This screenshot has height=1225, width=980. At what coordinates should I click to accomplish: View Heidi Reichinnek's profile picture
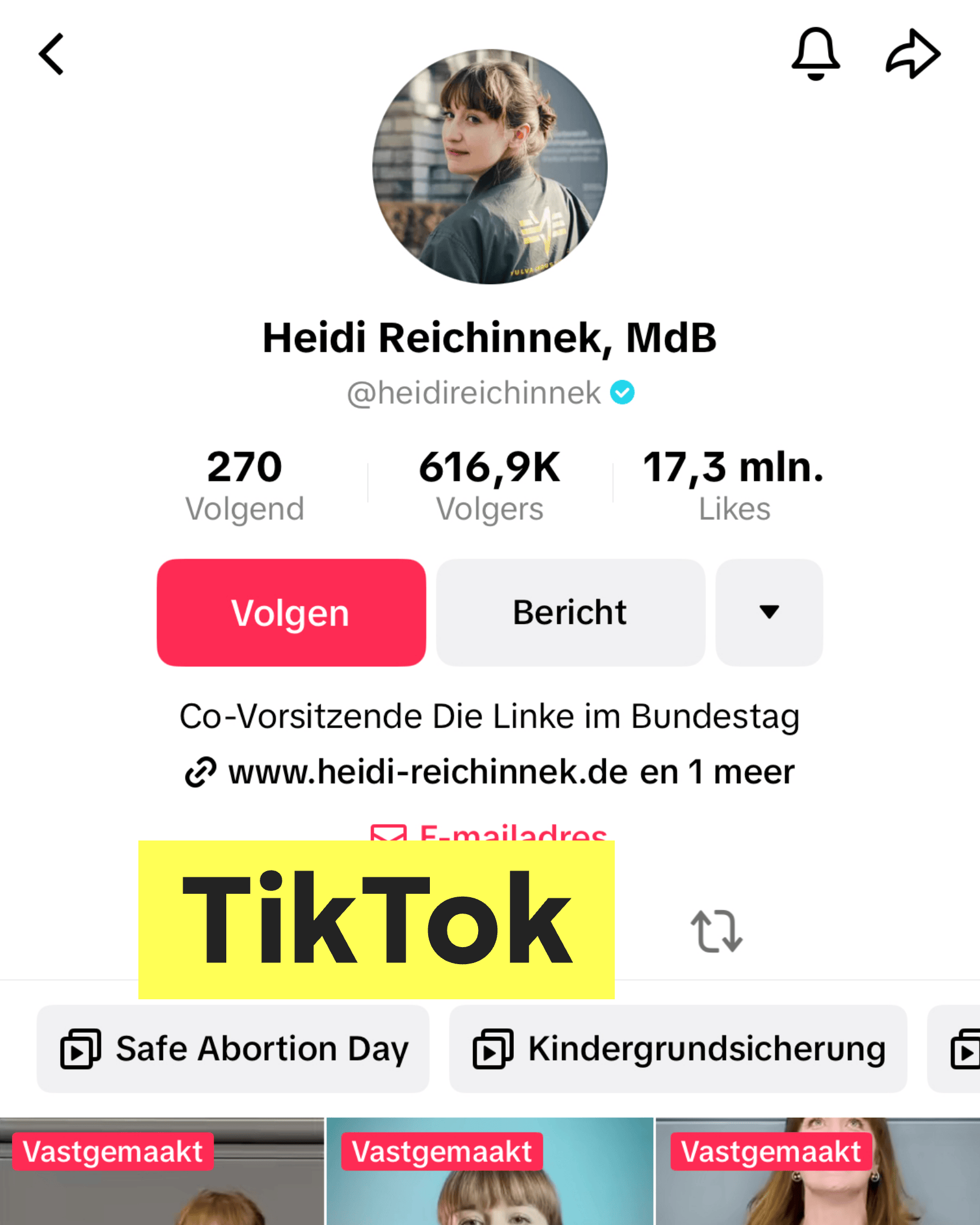[489, 167]
